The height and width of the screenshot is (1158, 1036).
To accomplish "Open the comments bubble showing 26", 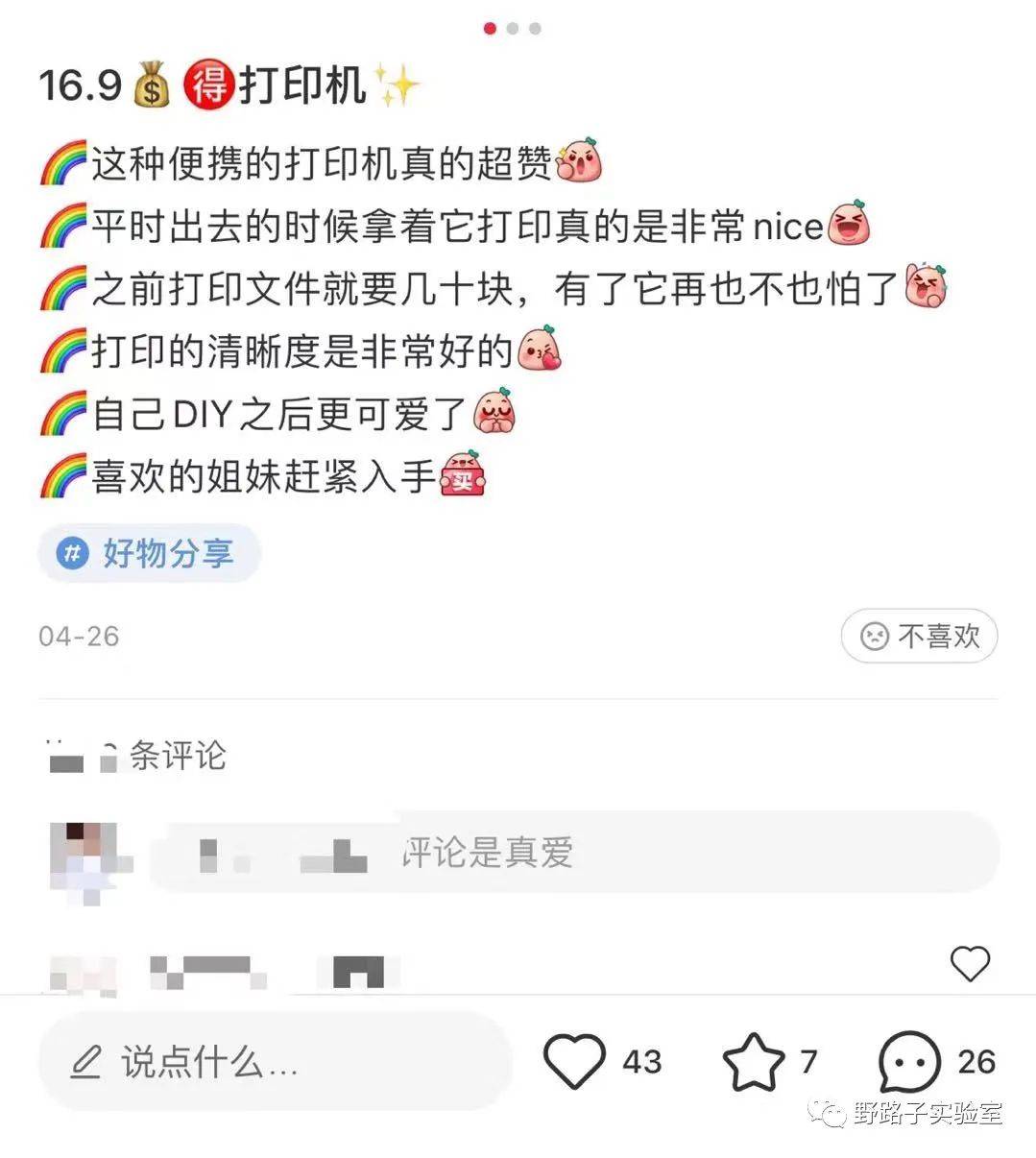I will tap(908, 1061).
